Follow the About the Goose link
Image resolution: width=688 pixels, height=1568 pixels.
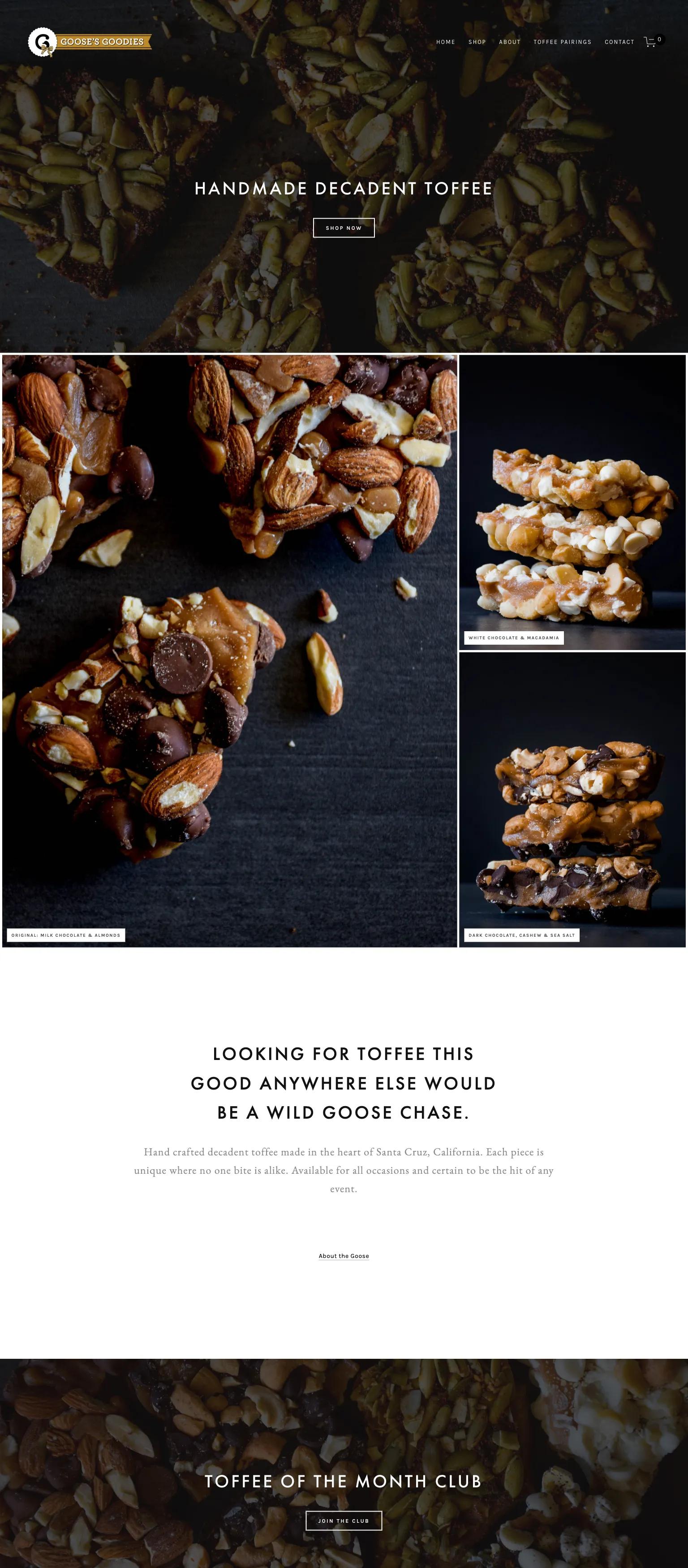(x=344, y=1256)
